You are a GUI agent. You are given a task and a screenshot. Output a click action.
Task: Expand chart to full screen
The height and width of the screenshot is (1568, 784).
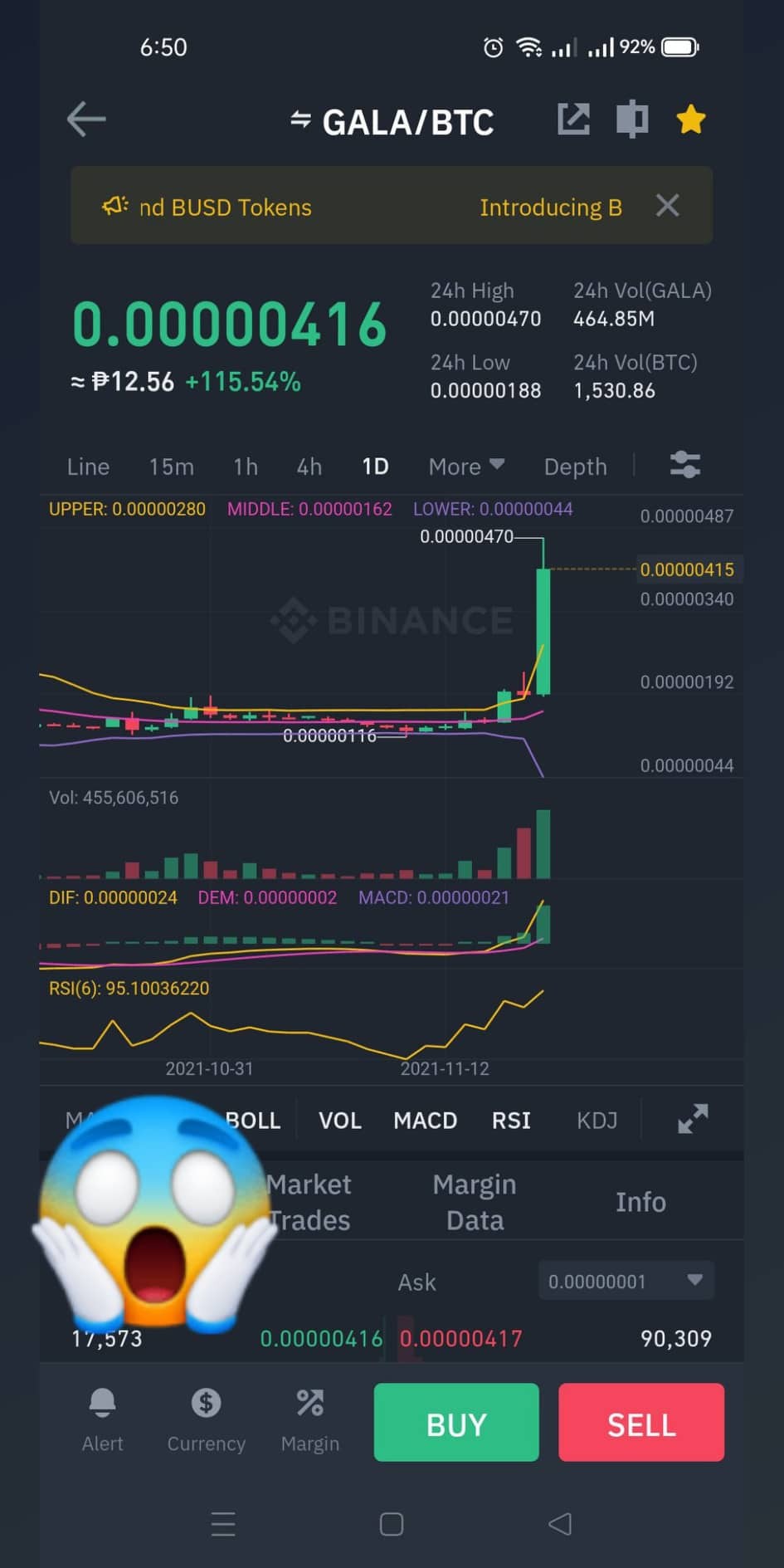(693, 1119)
